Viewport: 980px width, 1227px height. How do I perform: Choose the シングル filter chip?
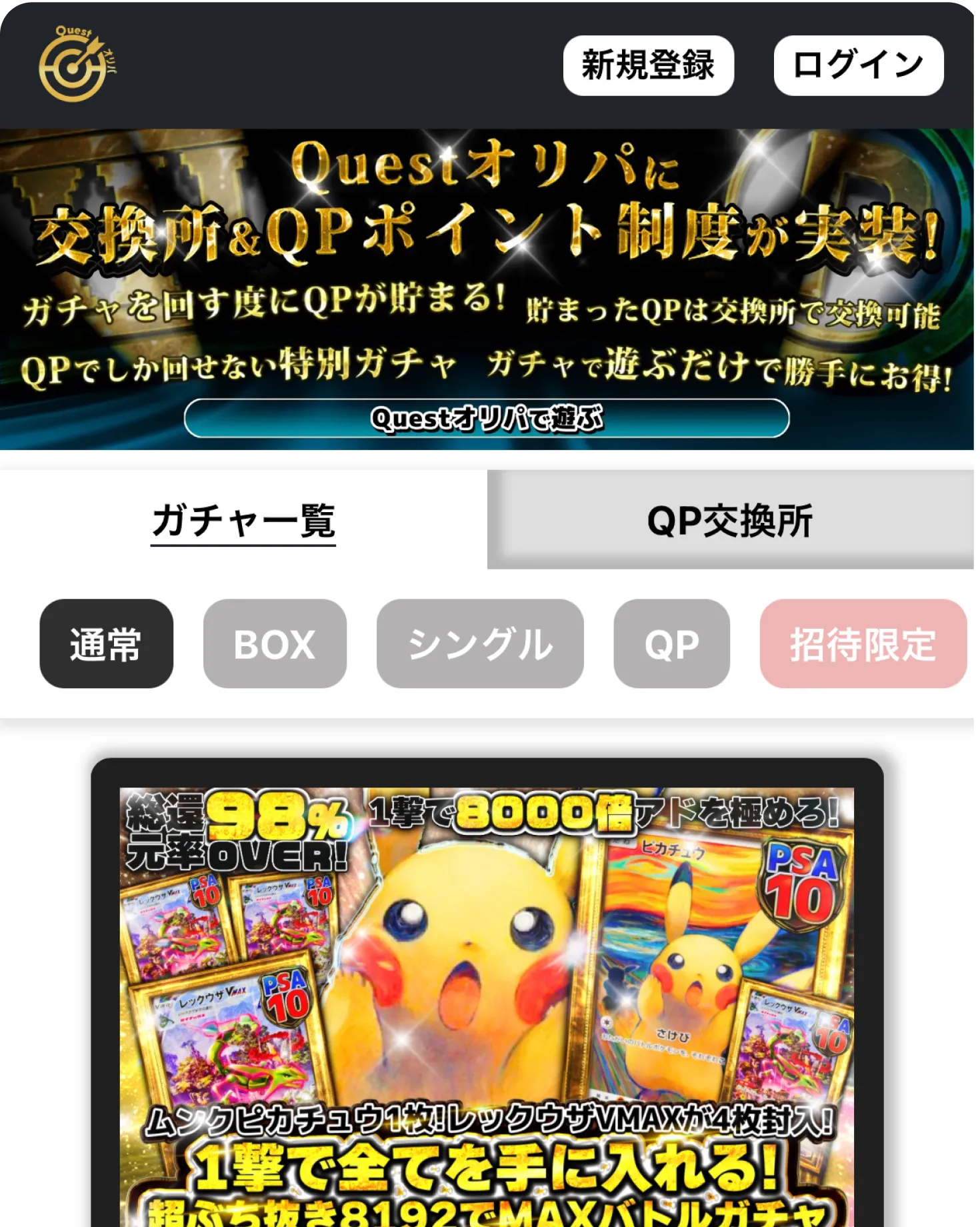480,644
